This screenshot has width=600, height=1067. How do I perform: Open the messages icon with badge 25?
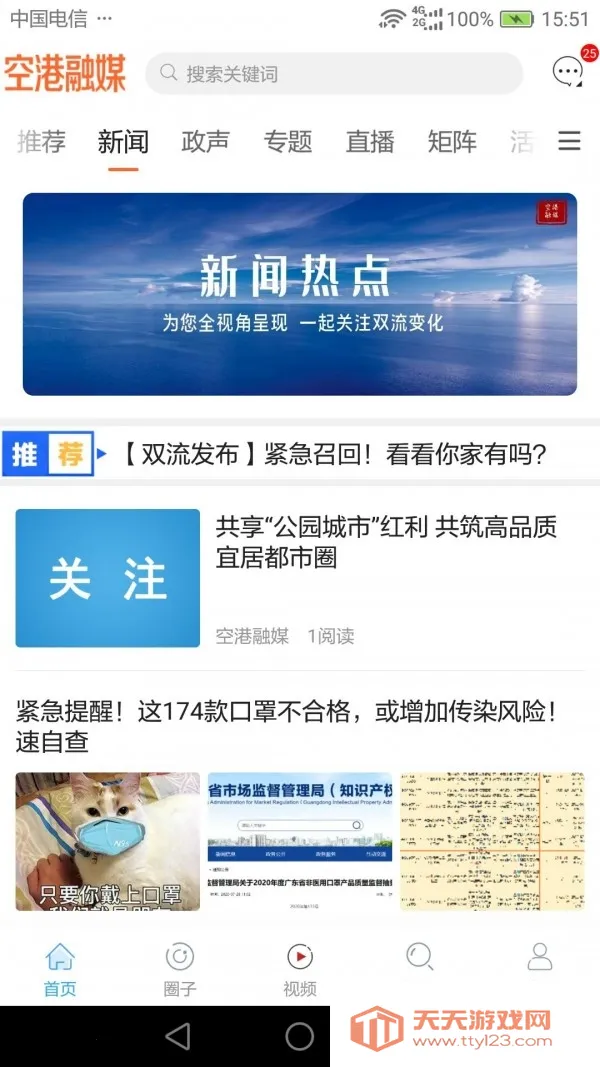[569, 71]
